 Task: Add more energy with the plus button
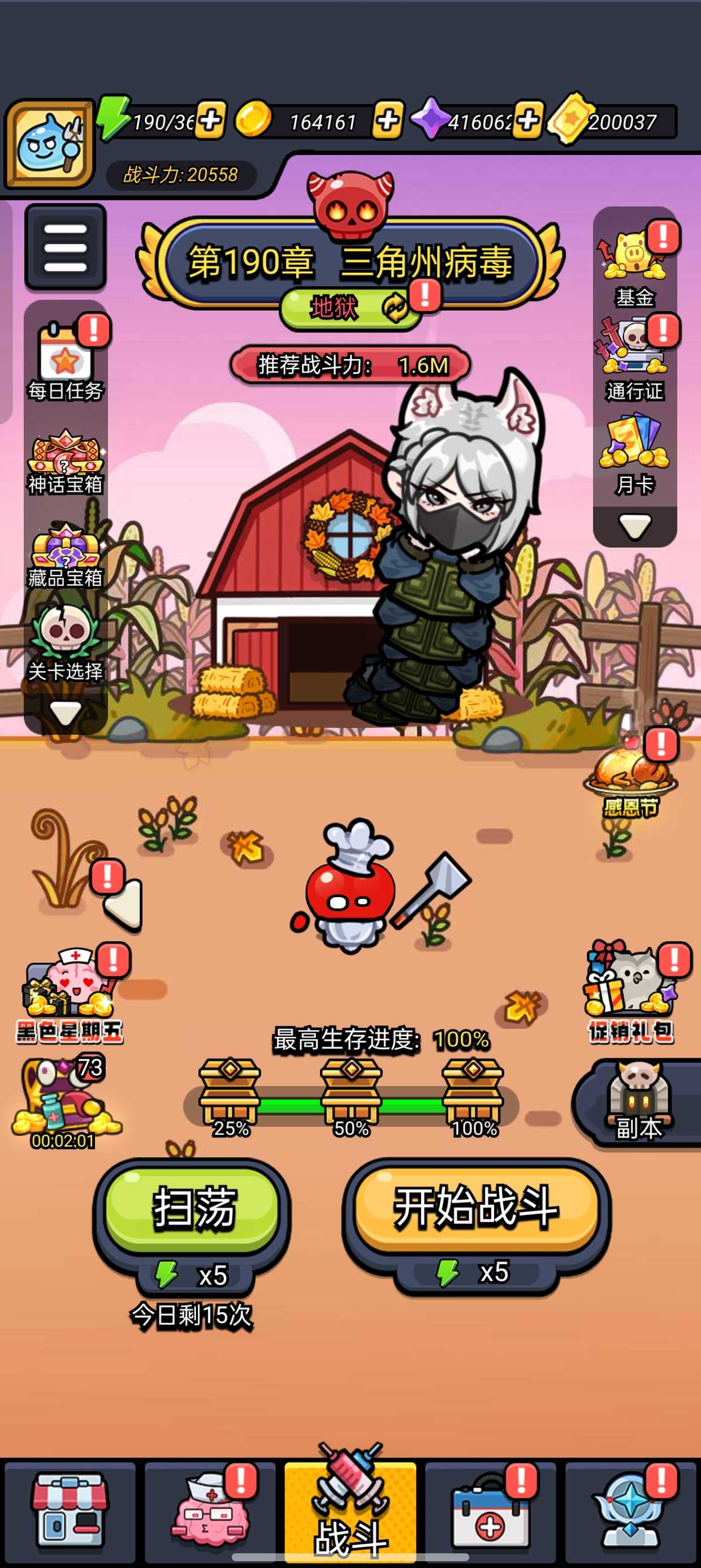coord(210,120)
